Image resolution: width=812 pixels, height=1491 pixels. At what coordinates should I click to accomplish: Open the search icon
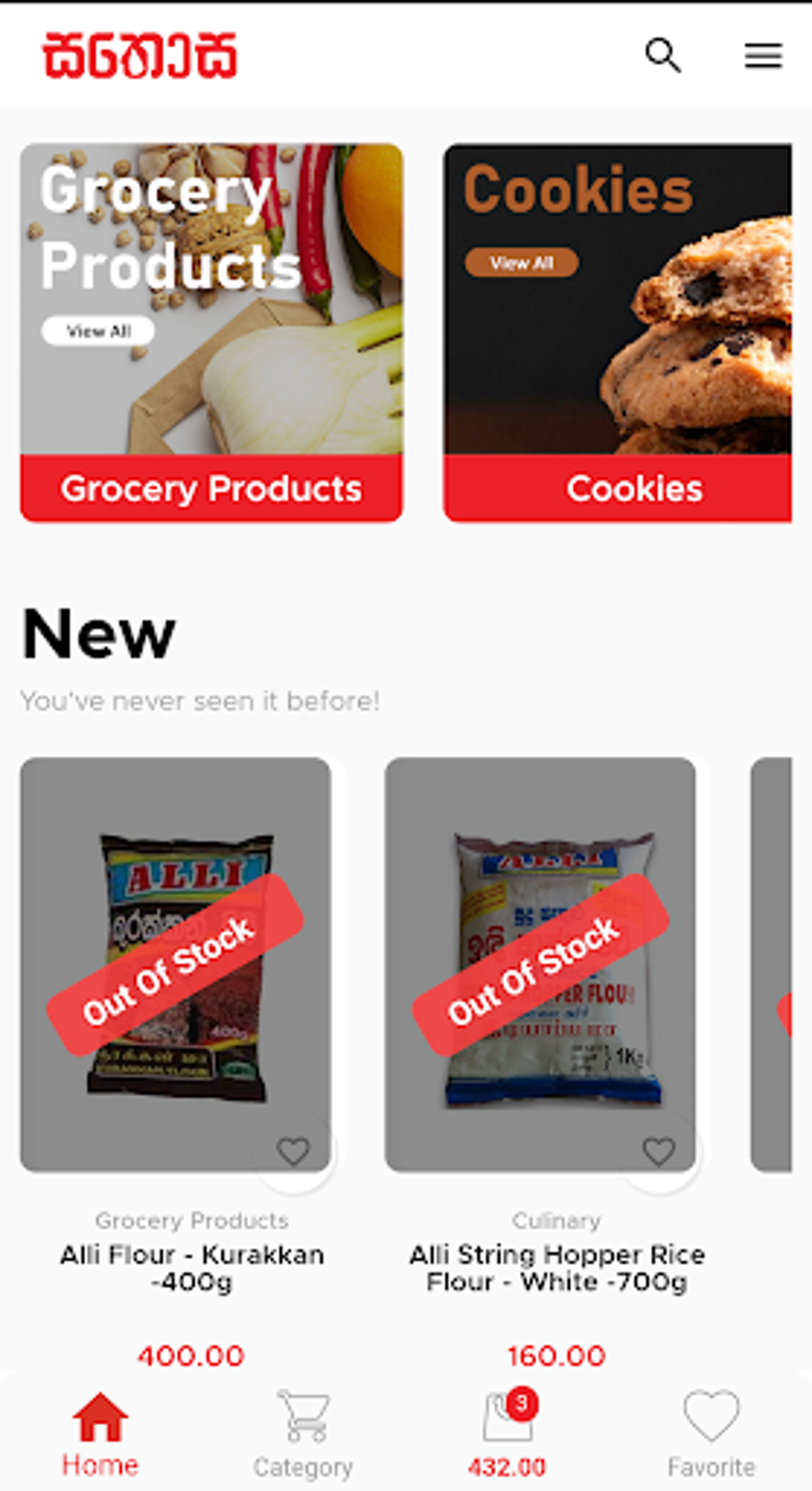tap(662, 56)
